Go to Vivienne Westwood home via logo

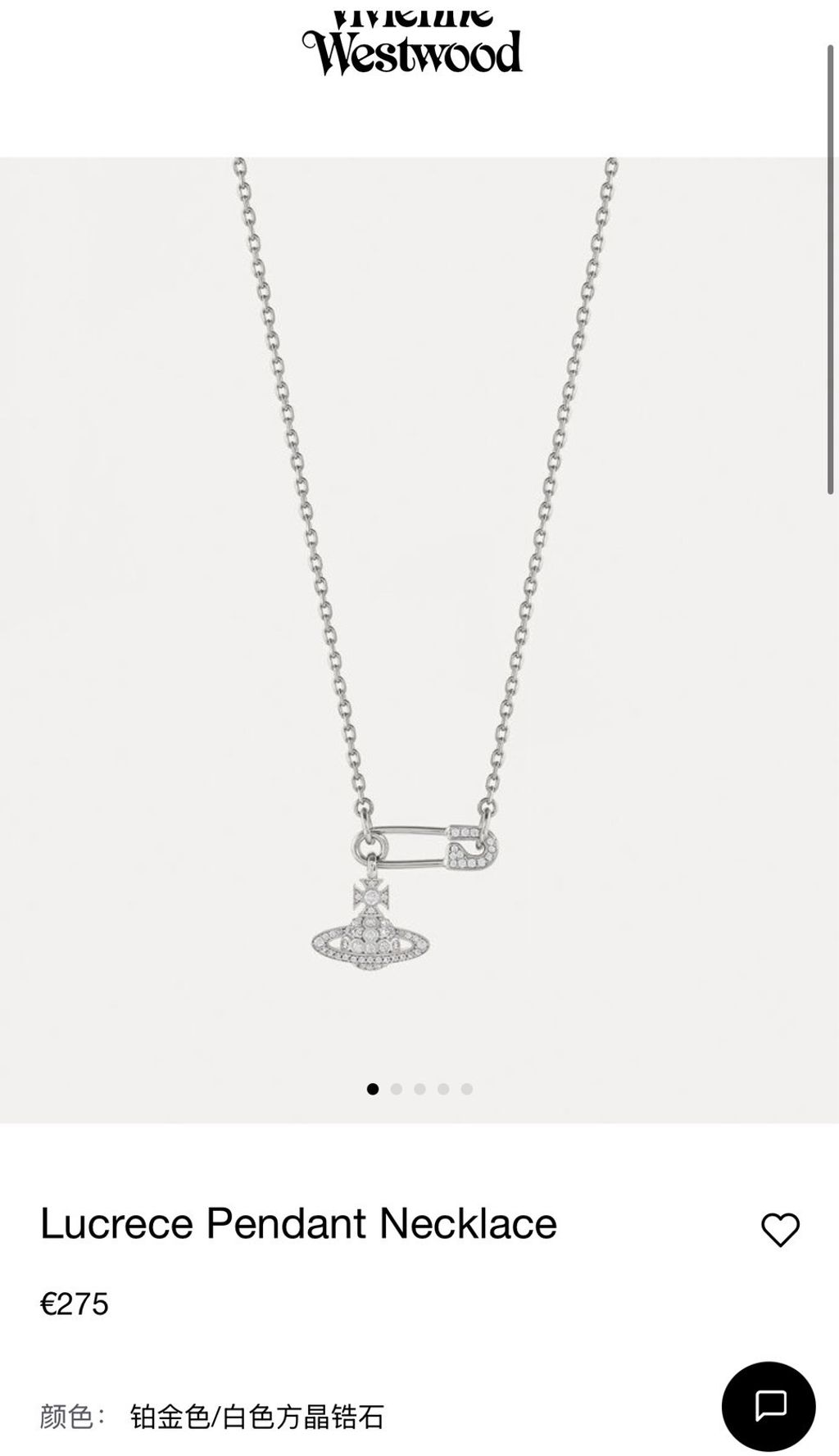(412, 45)
